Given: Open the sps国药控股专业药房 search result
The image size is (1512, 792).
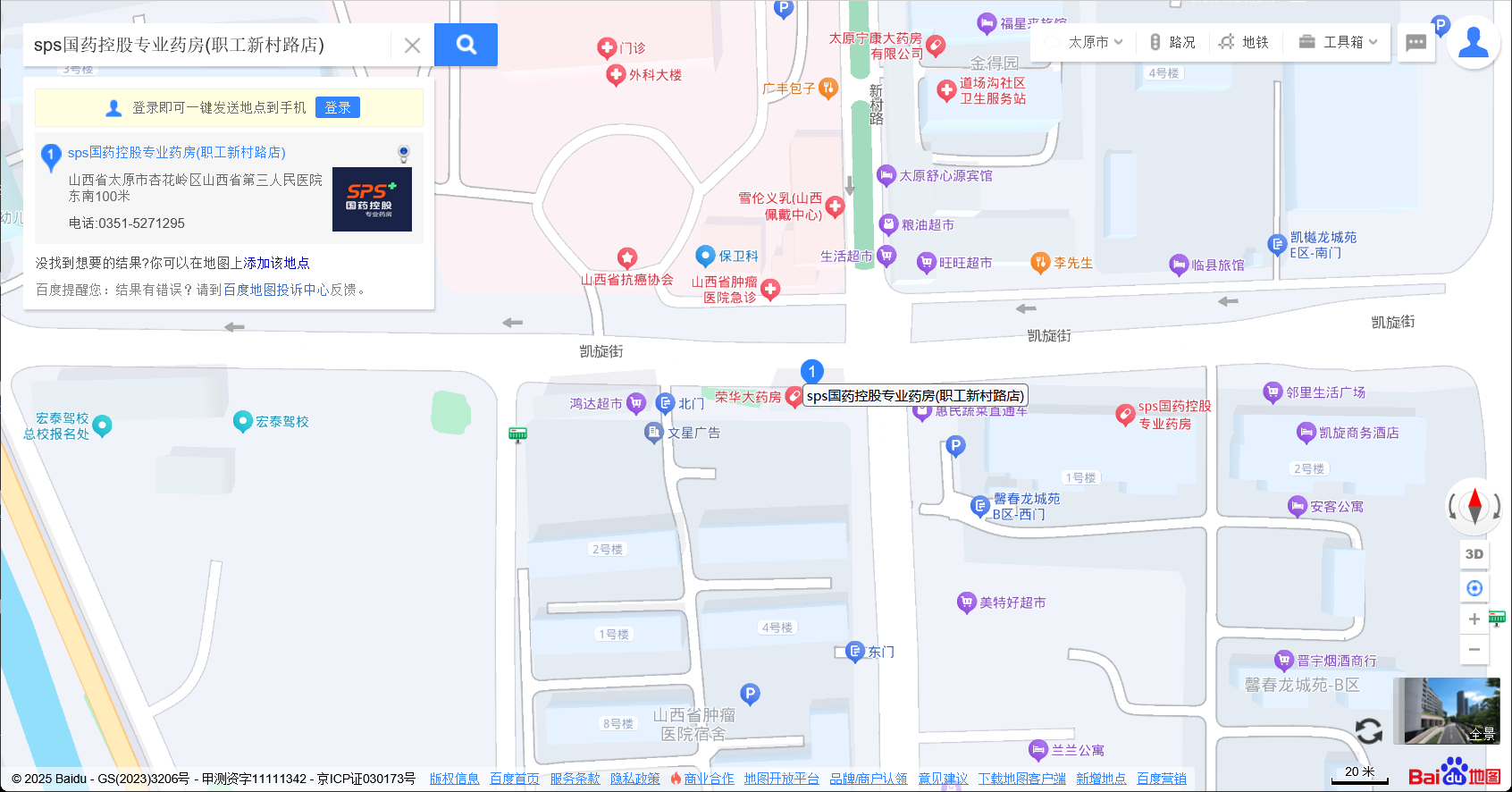Looking at the screenshot, I should 177,153.
